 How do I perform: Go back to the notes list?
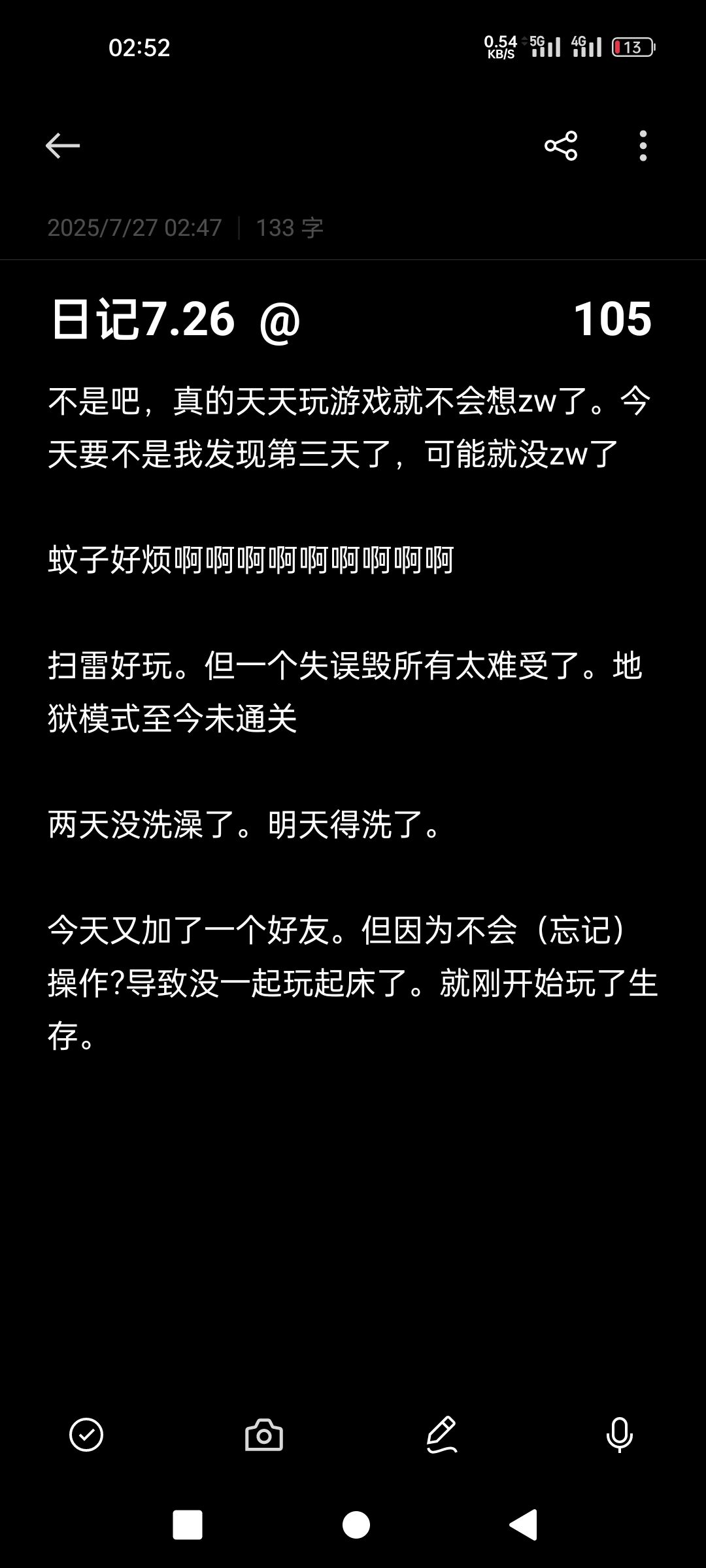coord(63,146)
